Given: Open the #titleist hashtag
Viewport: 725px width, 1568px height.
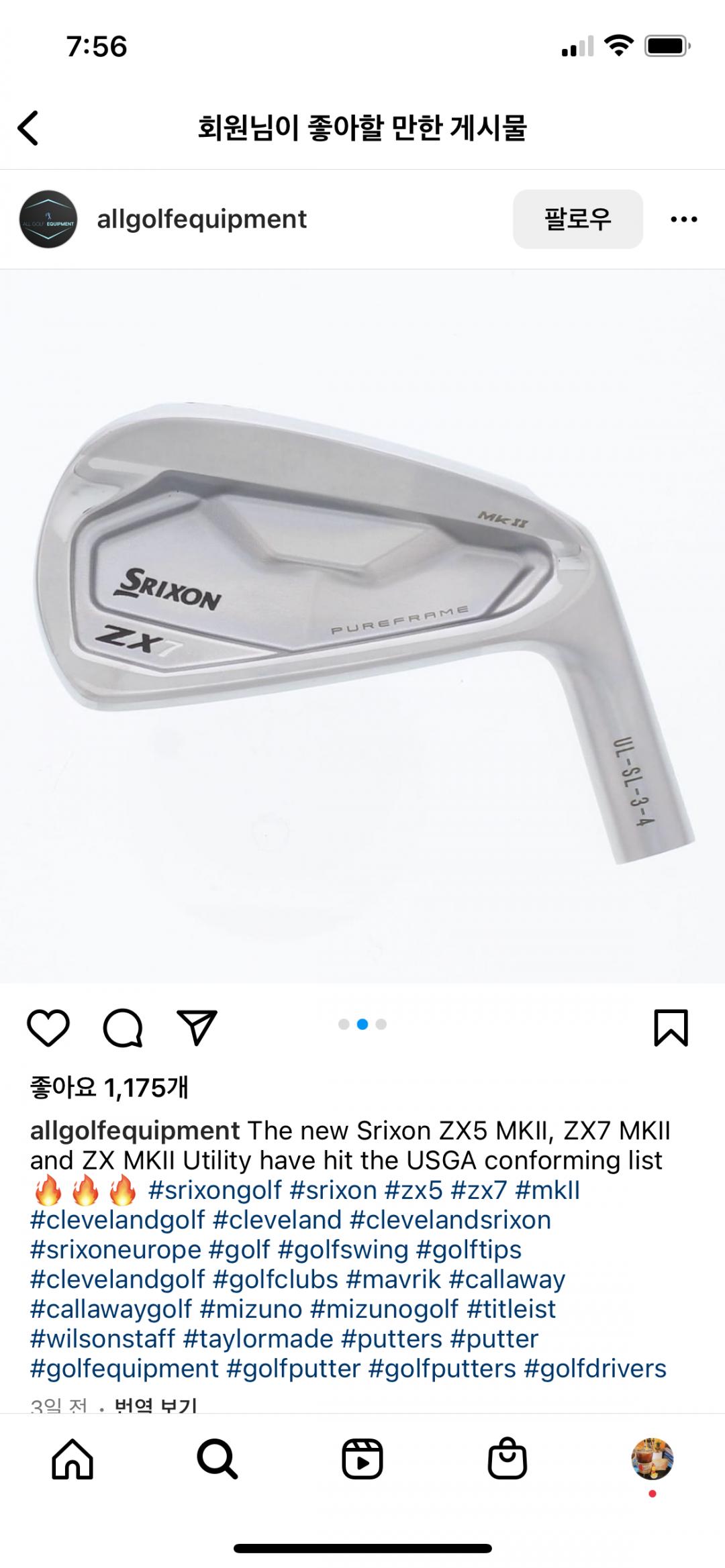Looking at the screenshot, I should [511, 1309].
